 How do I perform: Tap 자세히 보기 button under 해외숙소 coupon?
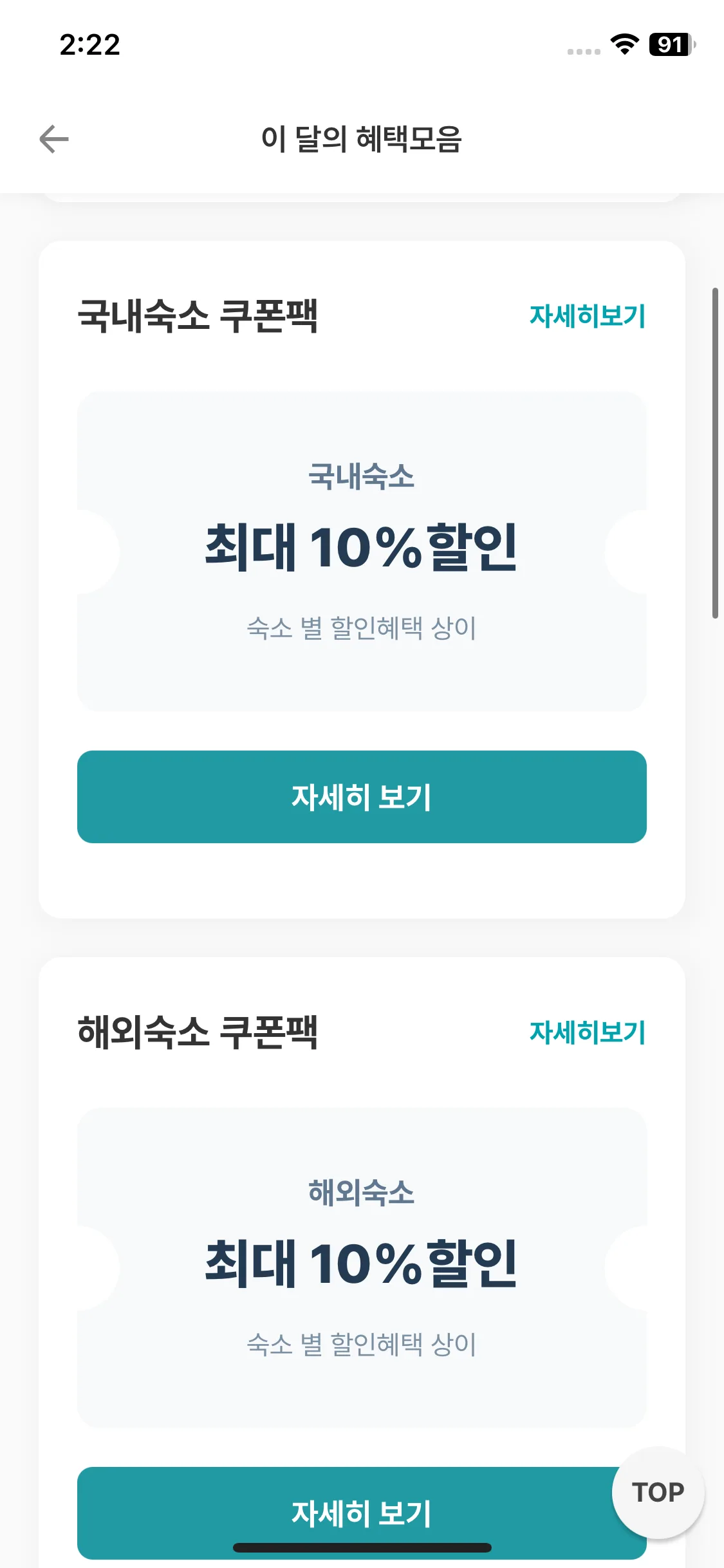348,1511
